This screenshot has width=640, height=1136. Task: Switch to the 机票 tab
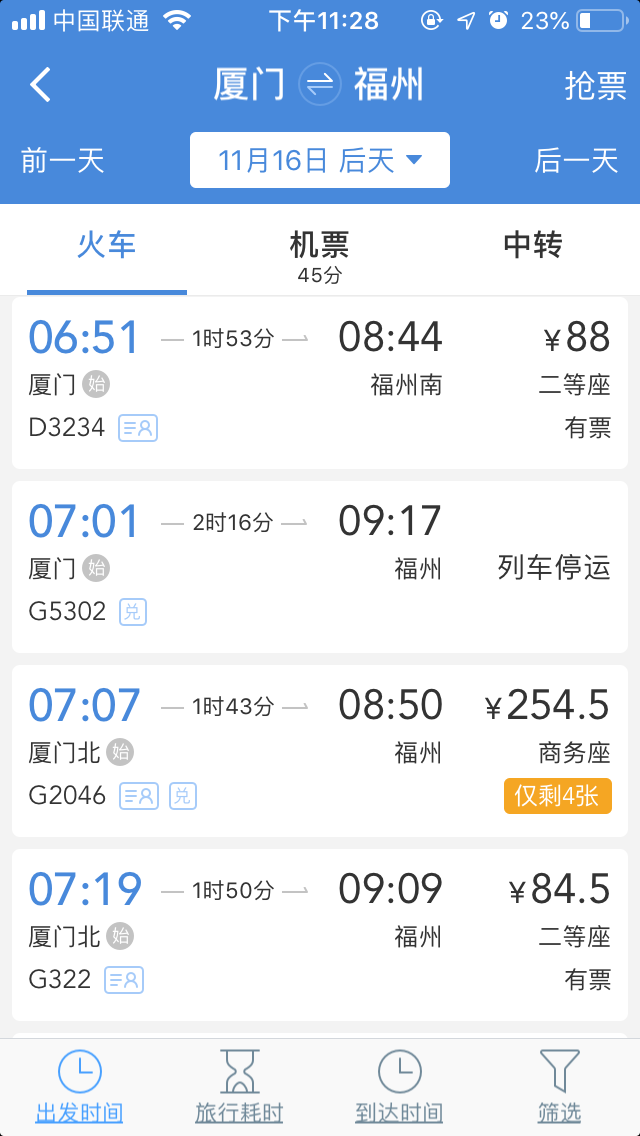(x=319, y=254)
